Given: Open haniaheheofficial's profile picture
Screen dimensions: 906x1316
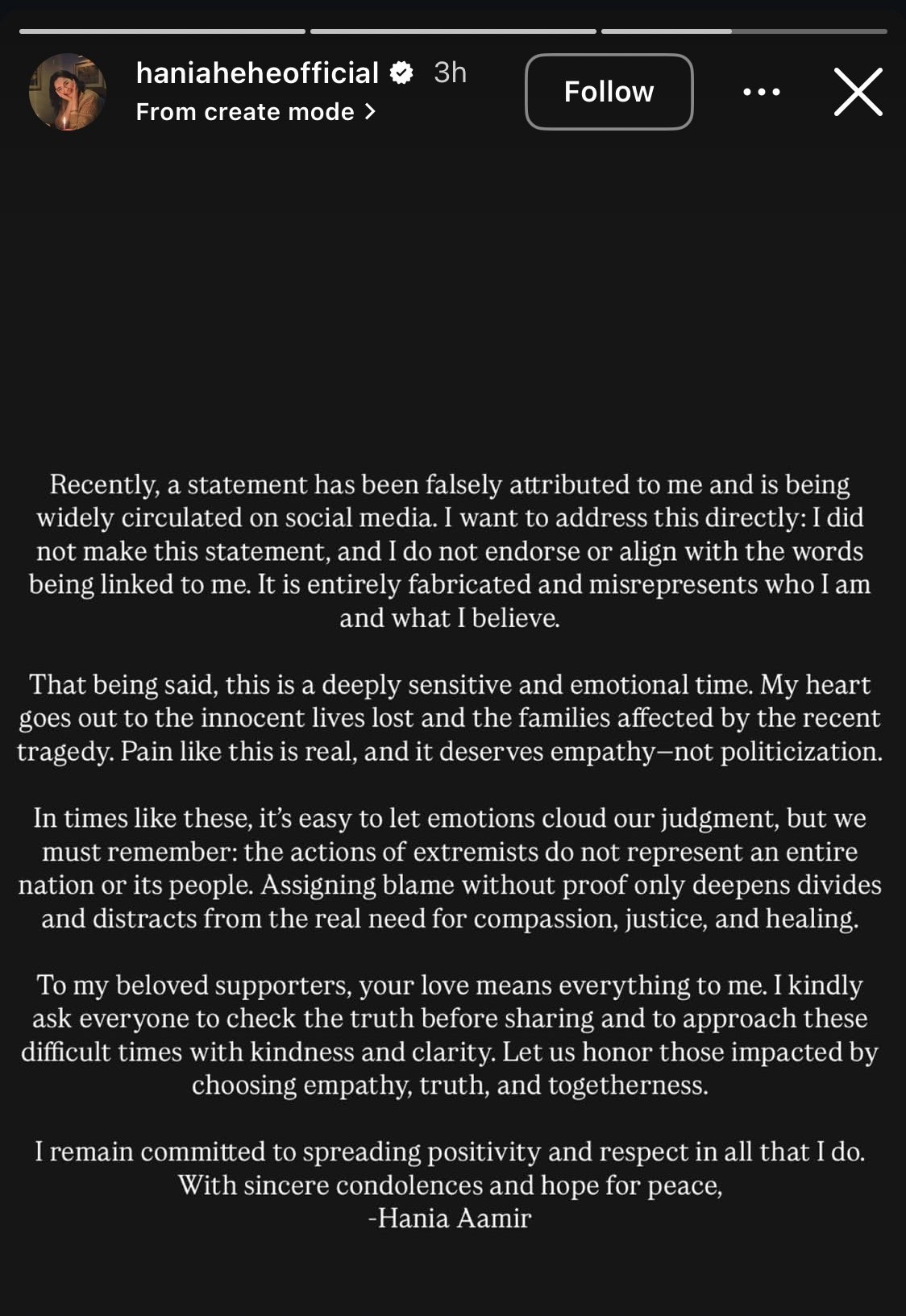Looking at the screenshot, I should click(x=68, y=92).
